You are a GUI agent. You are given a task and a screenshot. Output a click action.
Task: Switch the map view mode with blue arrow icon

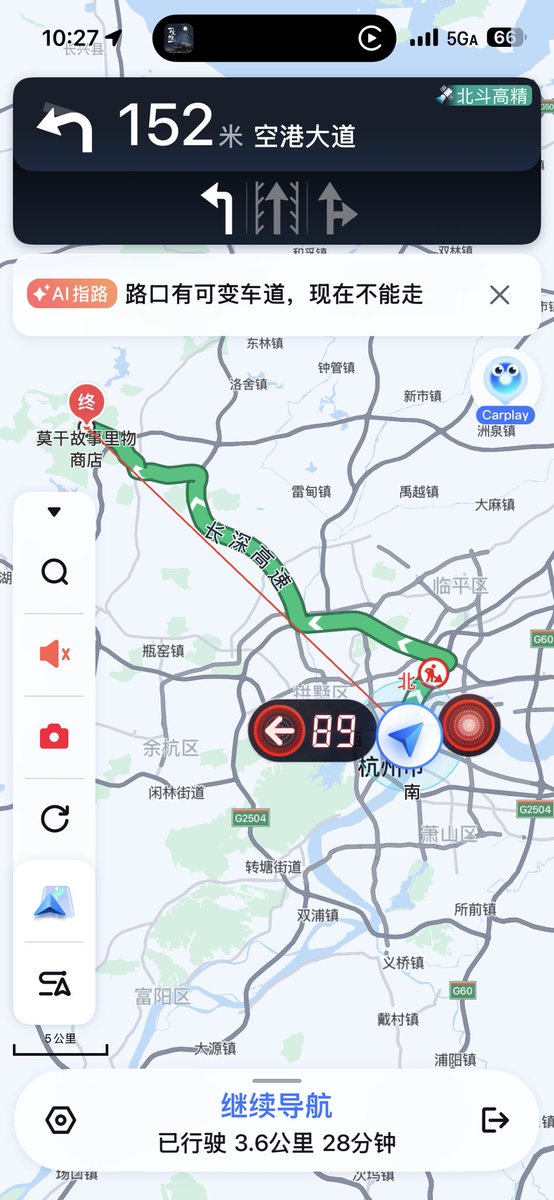[x=54, y=902]
